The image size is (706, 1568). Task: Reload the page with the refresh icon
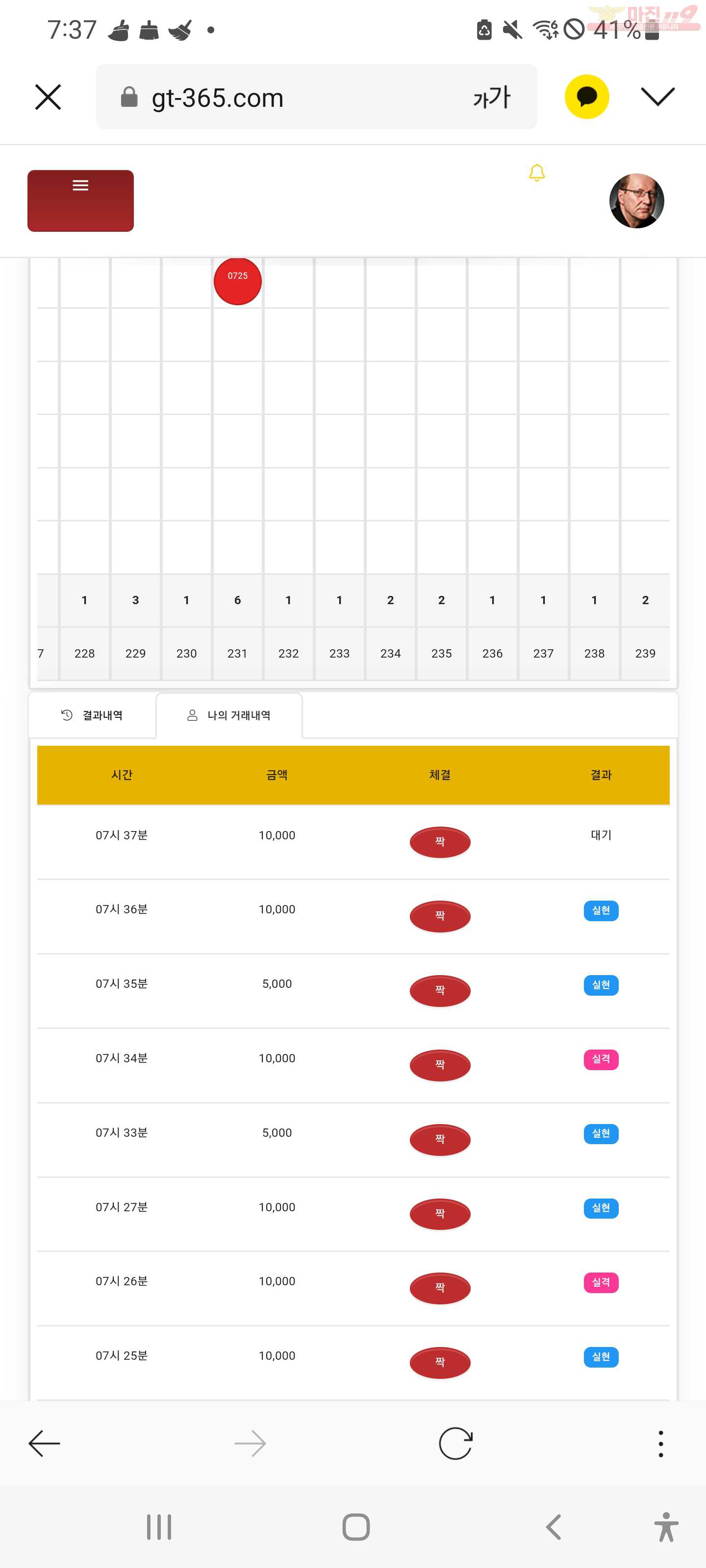coord(455,1443)
